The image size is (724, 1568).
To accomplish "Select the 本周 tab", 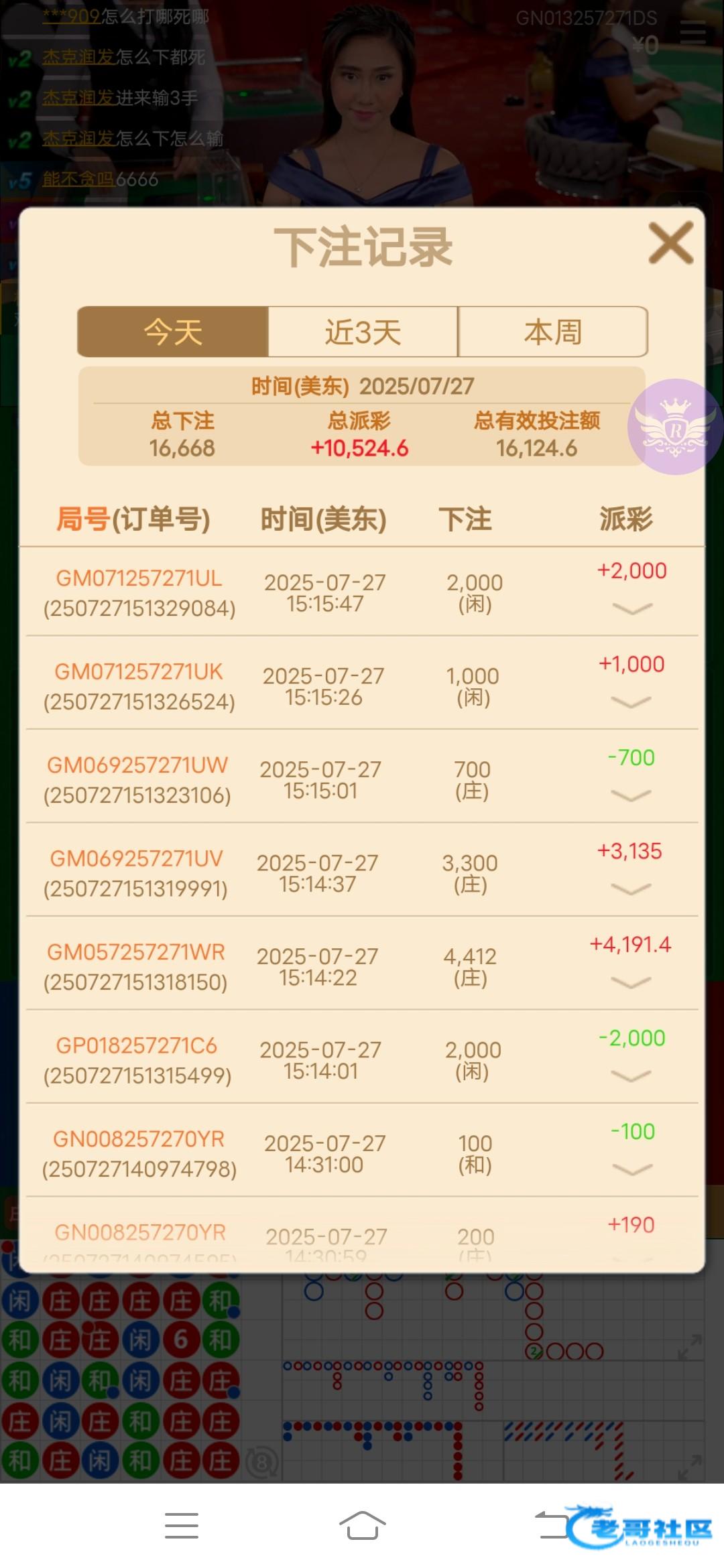I will (552, 332).
